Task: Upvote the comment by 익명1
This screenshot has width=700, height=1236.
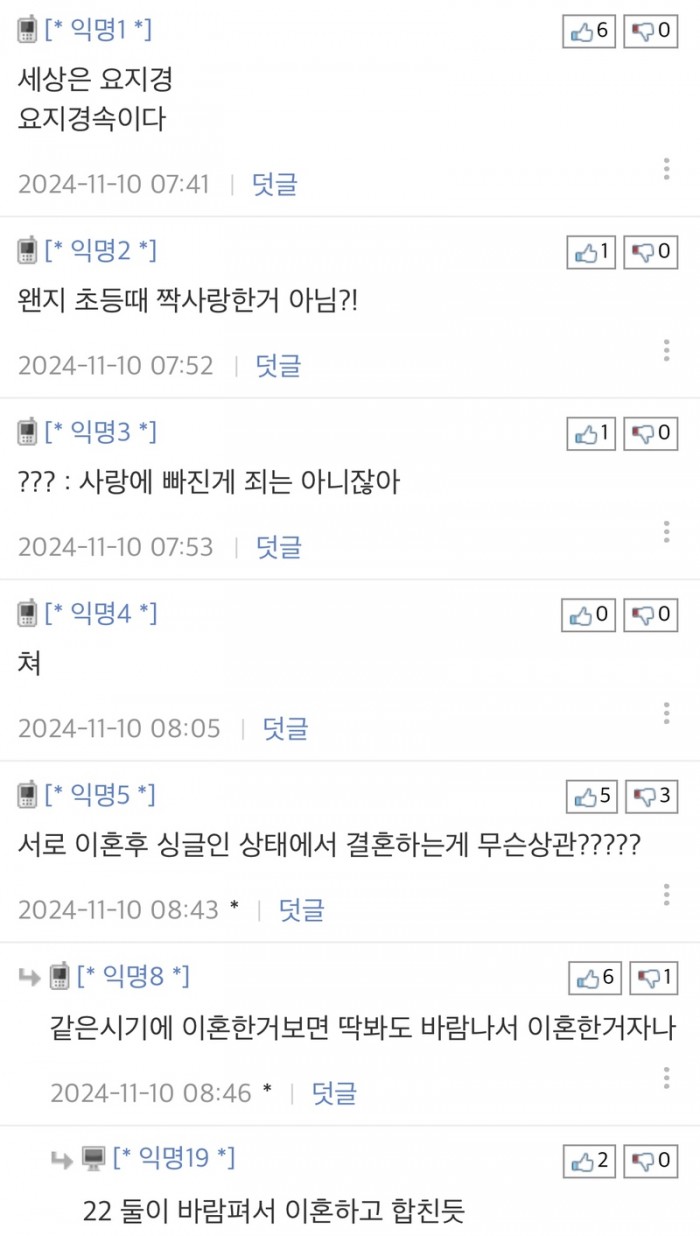Action: tap(589, 31)
